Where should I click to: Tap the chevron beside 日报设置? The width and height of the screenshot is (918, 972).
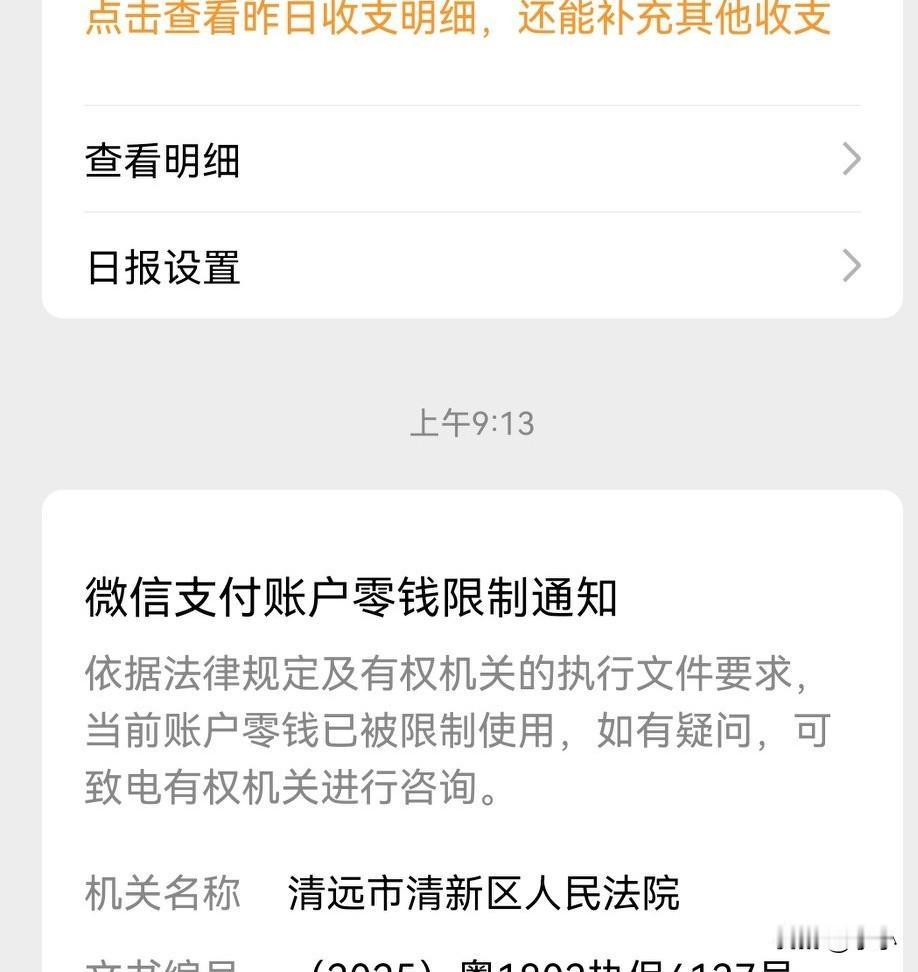point(851,267)
